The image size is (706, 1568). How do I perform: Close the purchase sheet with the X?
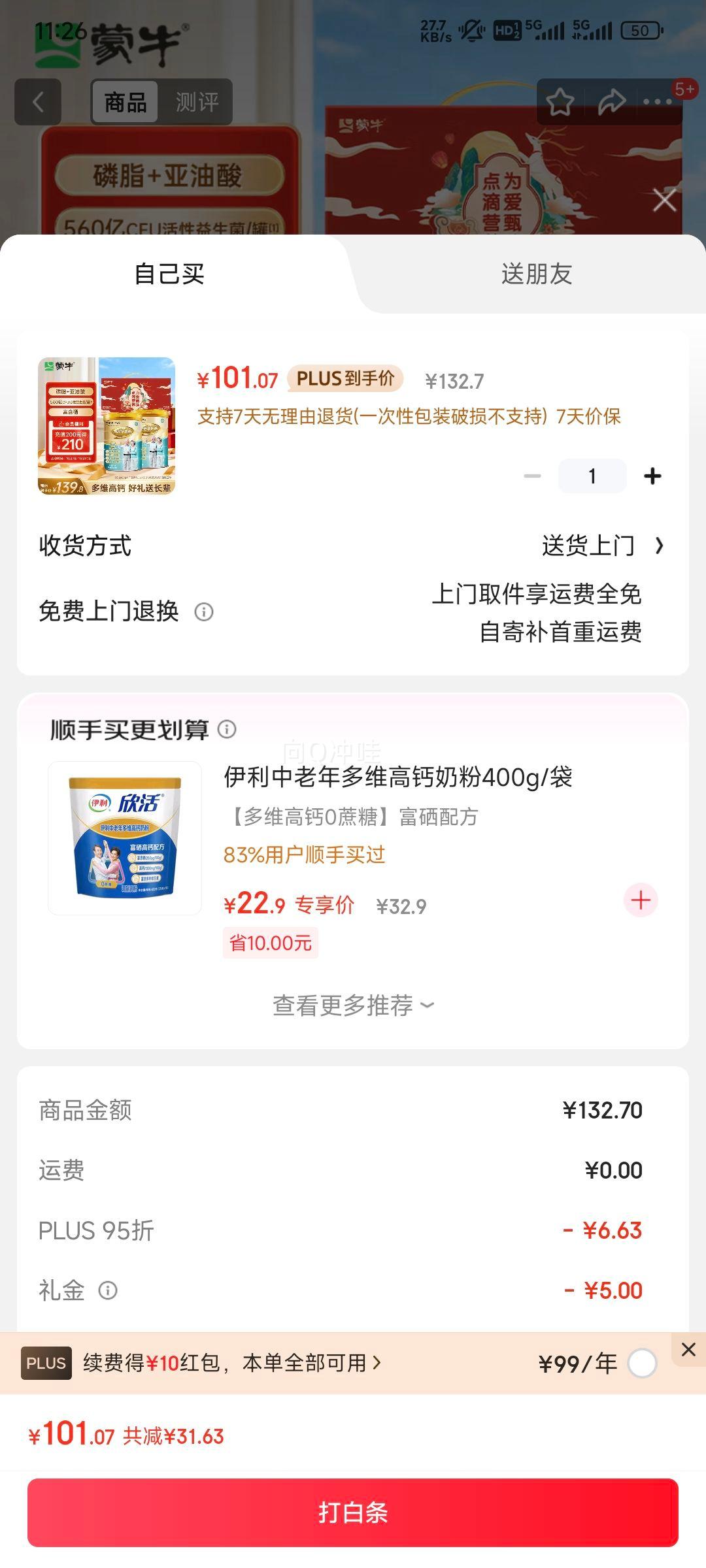(664, 200)
